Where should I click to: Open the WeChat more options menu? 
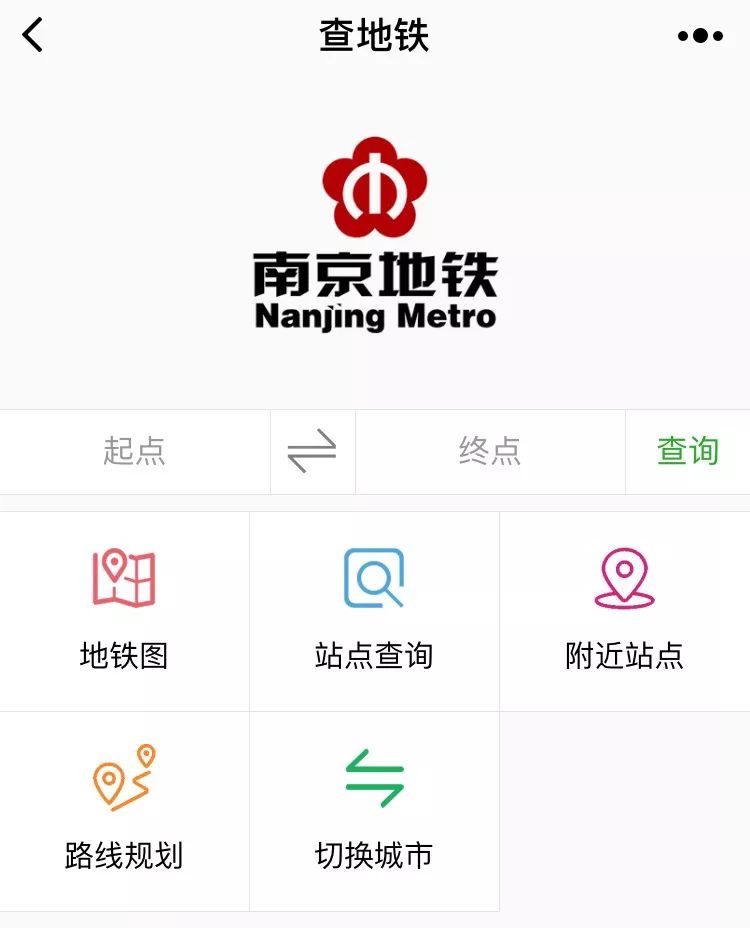[700, 35]
